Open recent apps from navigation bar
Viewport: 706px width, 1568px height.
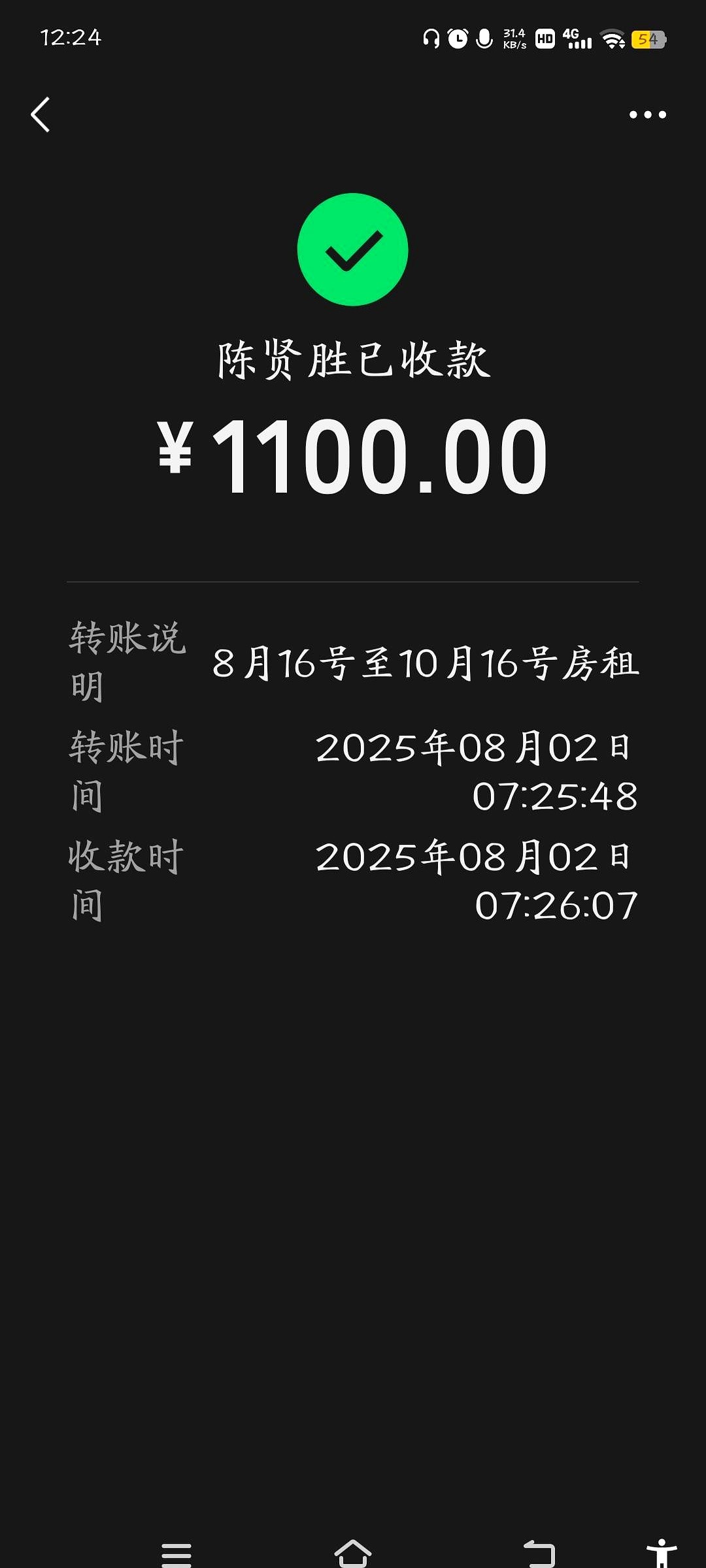176,1554
